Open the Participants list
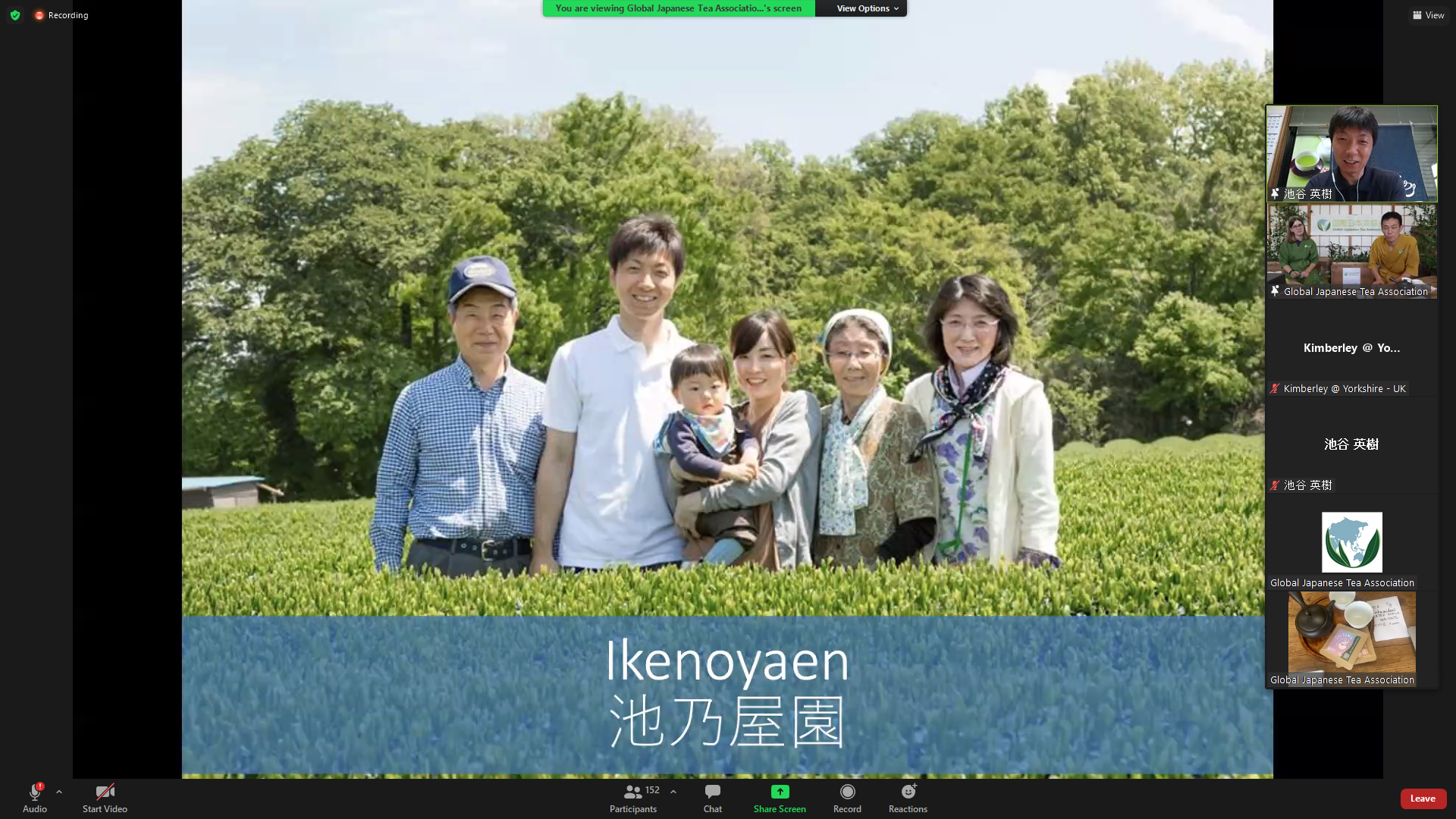This screenshot has width=1456, height=819. click(x=632, y=797)
